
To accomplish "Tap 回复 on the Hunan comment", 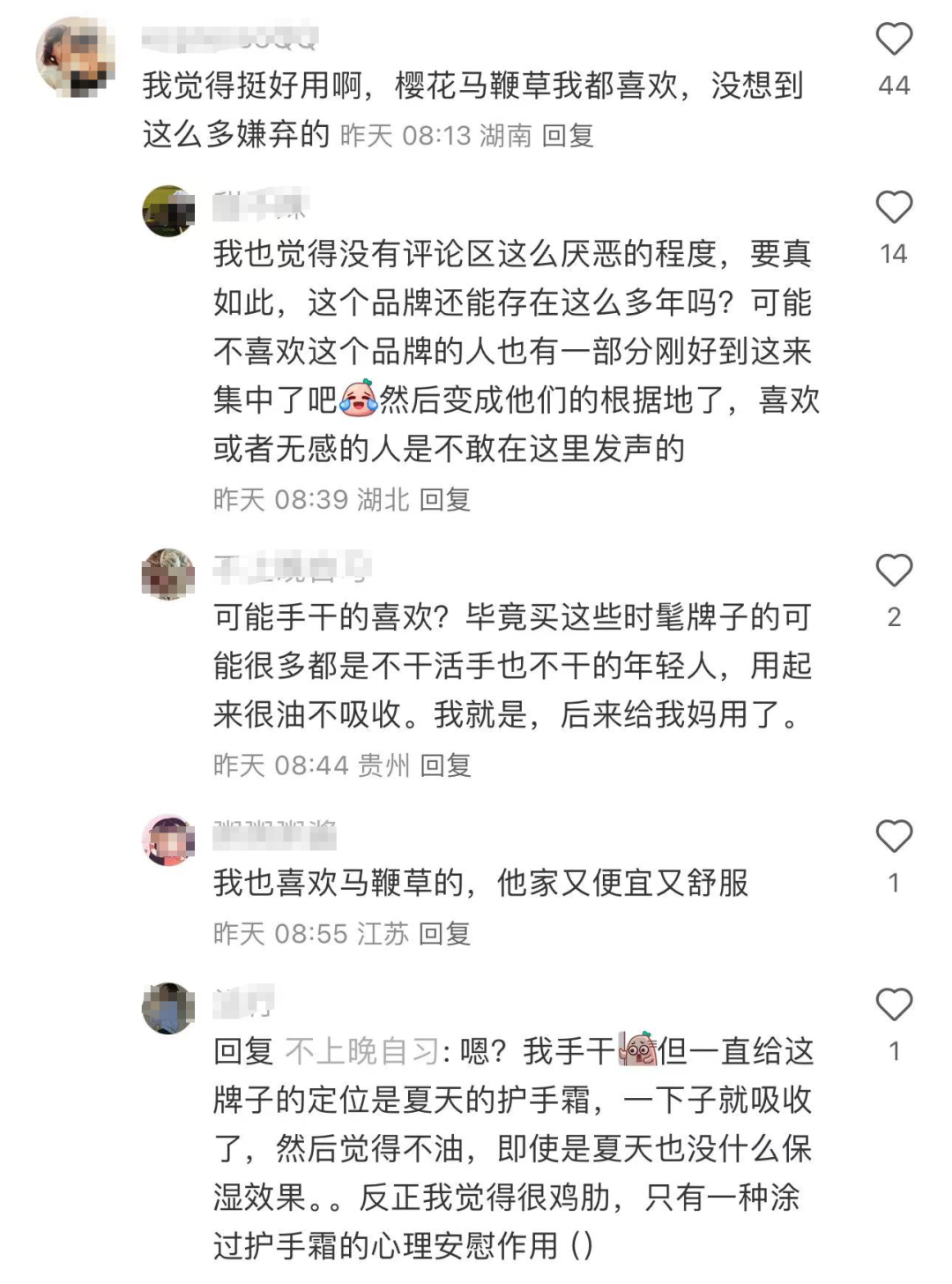I will 568,136.
